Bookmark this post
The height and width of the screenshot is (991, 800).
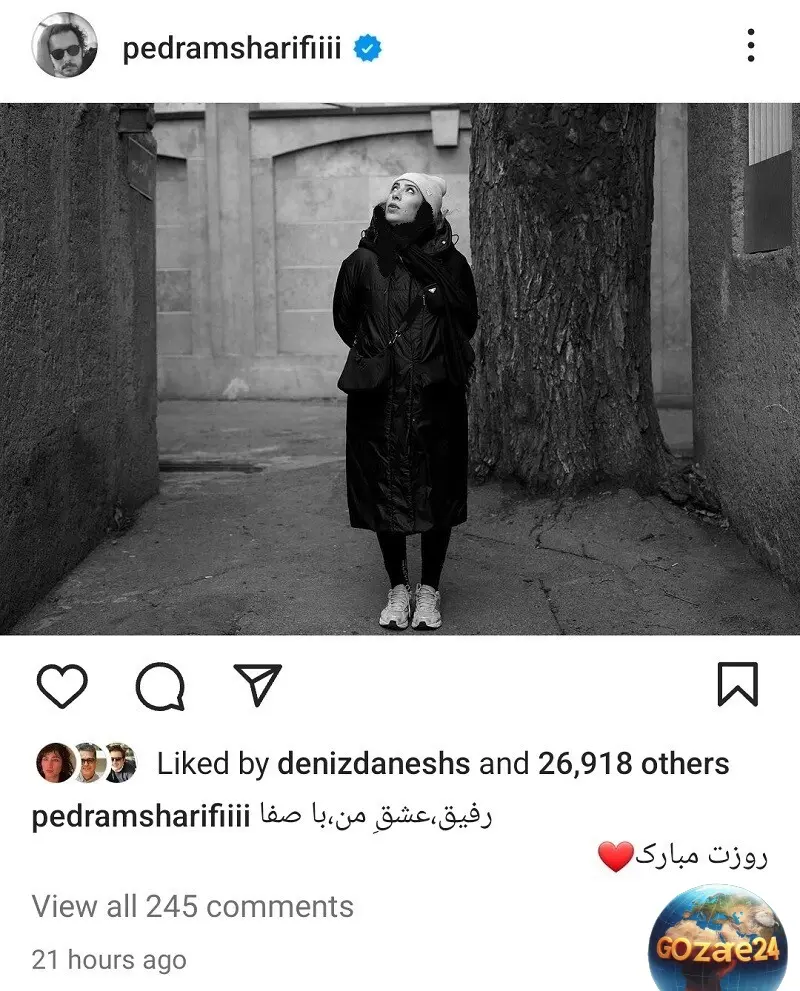coord(738,685)
